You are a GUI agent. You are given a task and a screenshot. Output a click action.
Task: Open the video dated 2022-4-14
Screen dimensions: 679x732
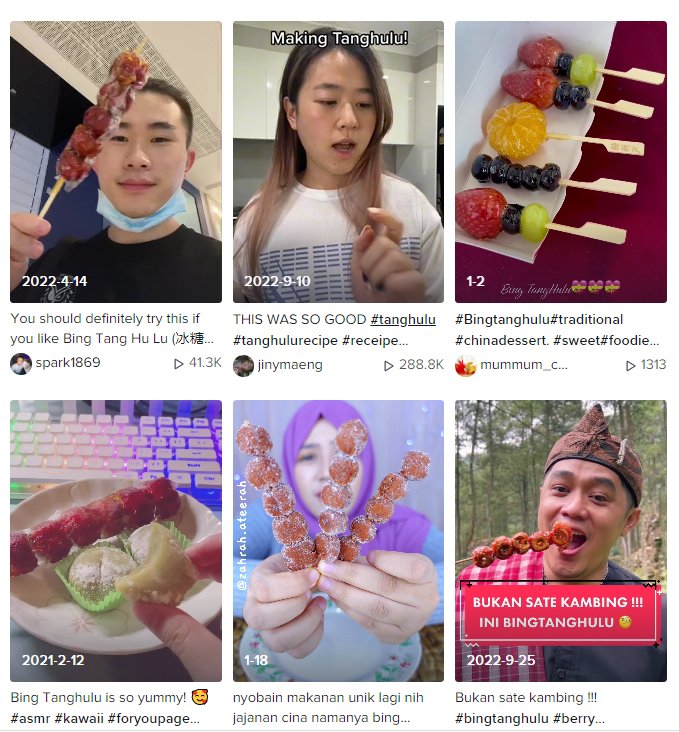(x=116, y=162)
